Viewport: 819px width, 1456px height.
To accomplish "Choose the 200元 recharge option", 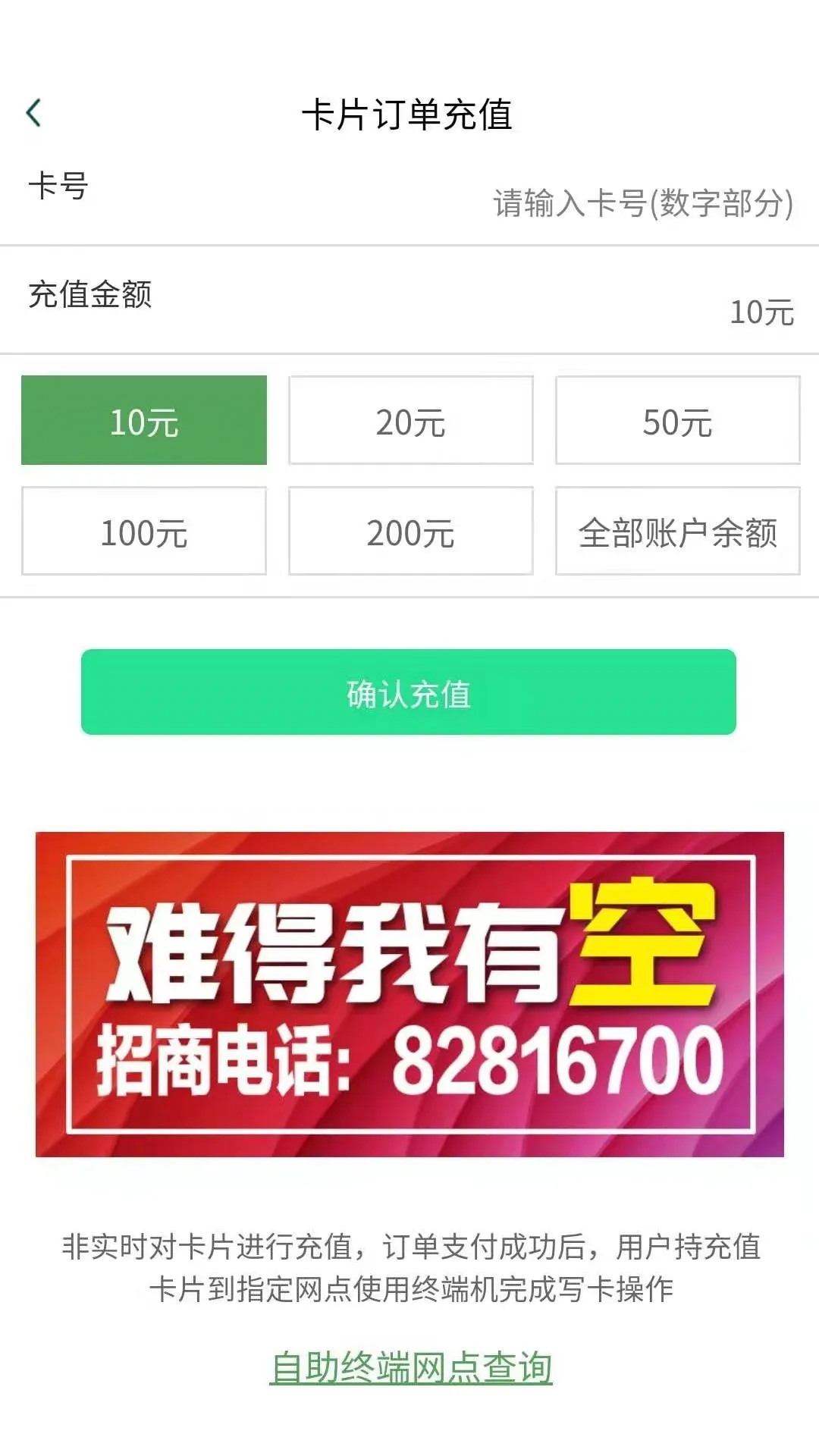I will click(410, 532).
